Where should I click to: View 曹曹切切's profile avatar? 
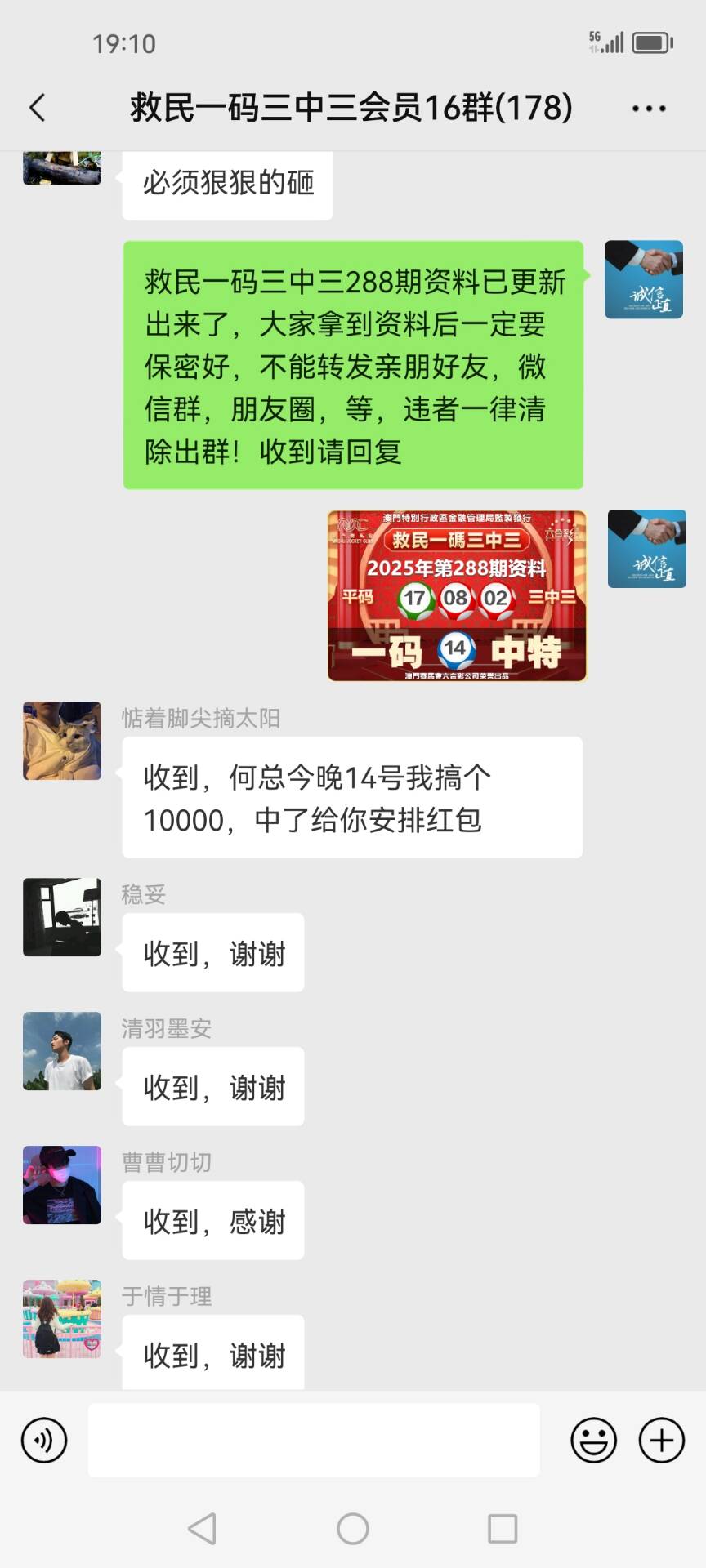pos(62,1185)
